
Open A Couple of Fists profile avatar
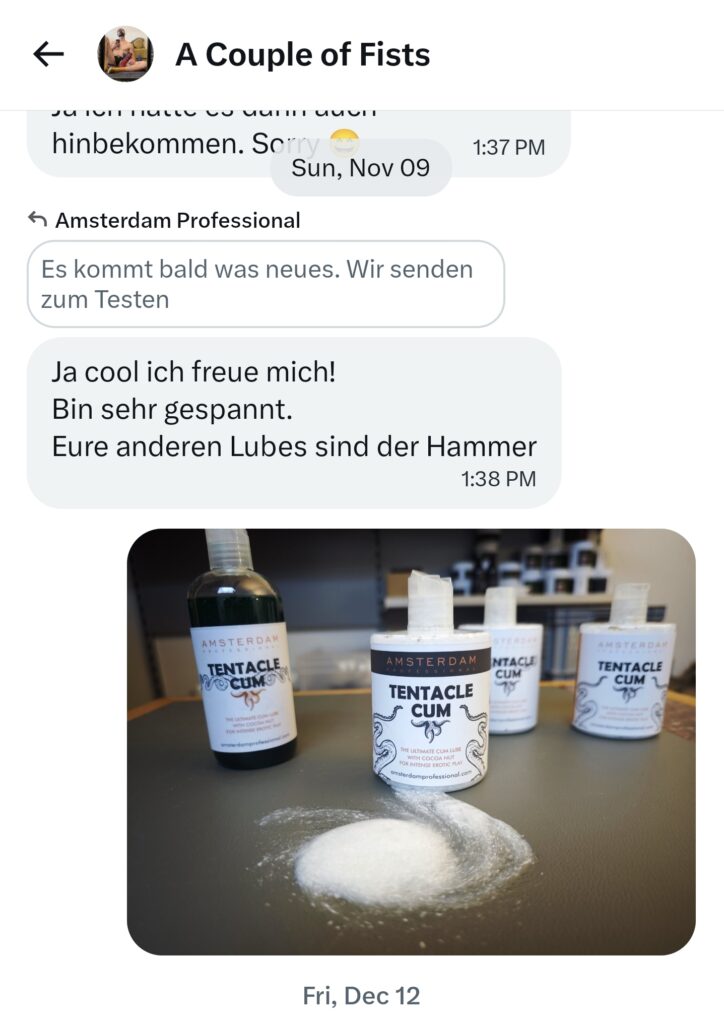[125, 54]
